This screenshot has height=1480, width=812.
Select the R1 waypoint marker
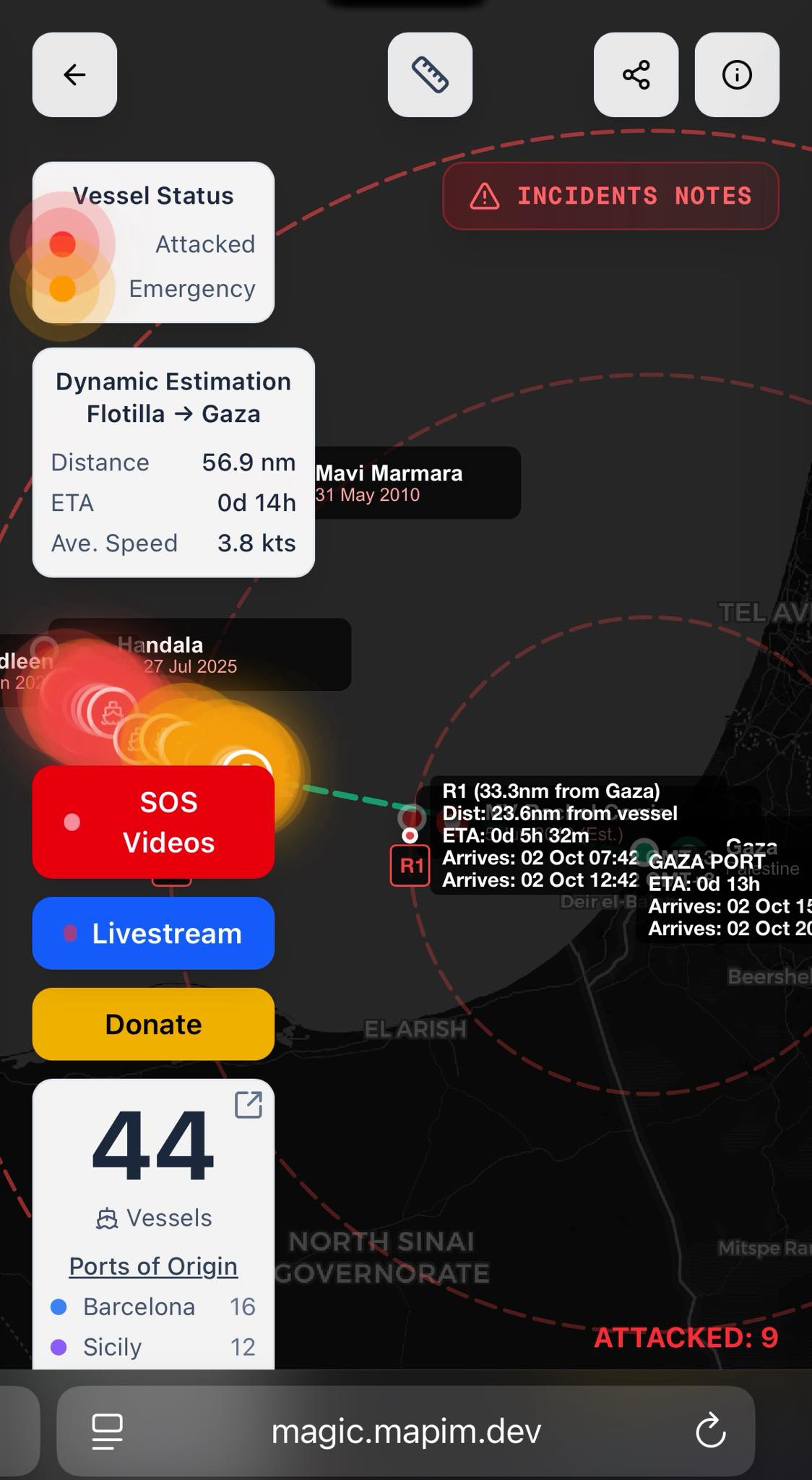pos(410,866)
